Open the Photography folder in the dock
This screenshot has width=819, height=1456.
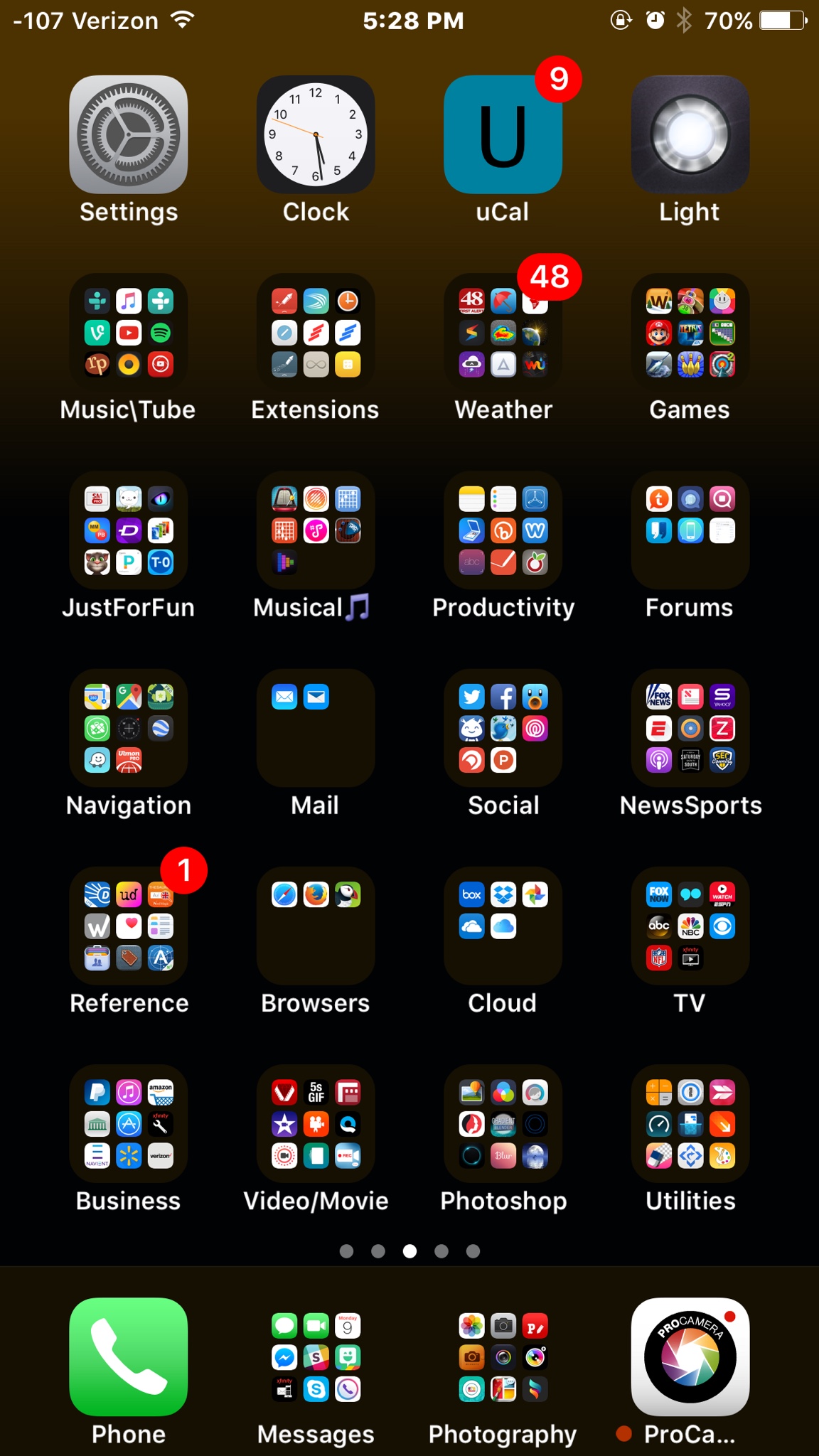pyautogui.click(x=503, y=1357)
